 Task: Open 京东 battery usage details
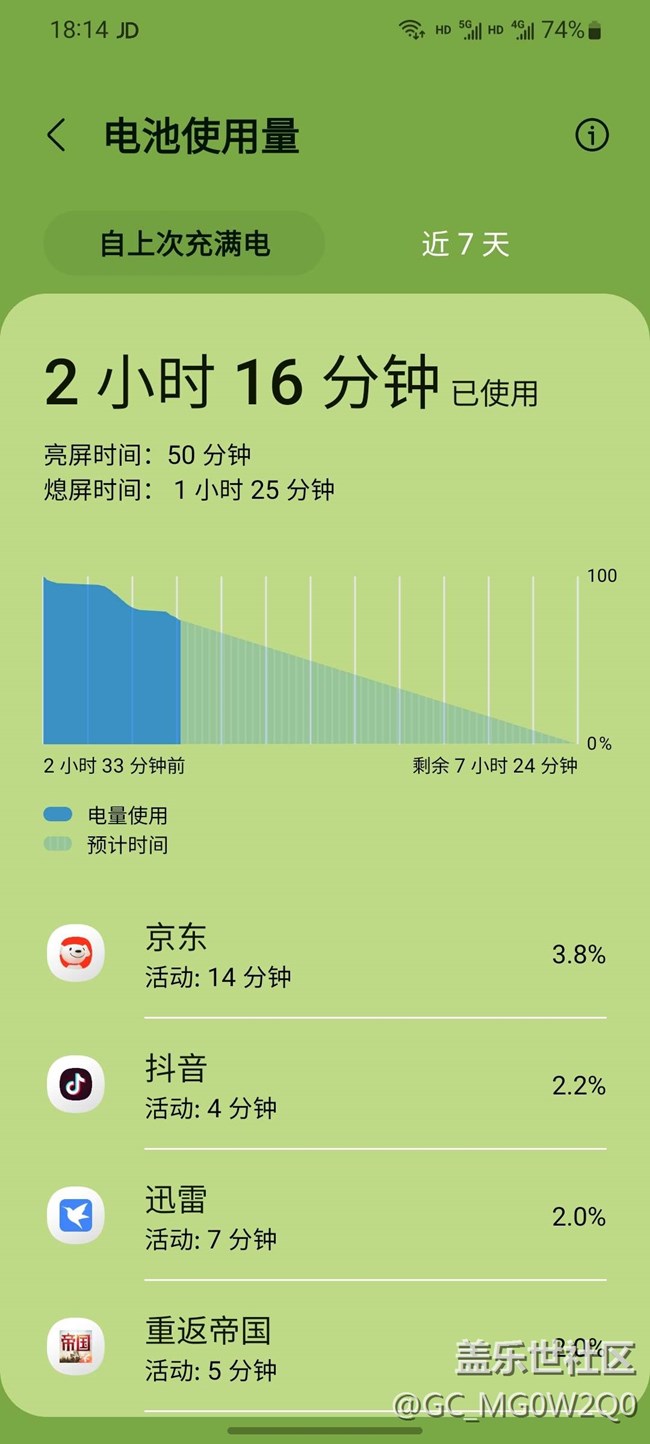326,954
